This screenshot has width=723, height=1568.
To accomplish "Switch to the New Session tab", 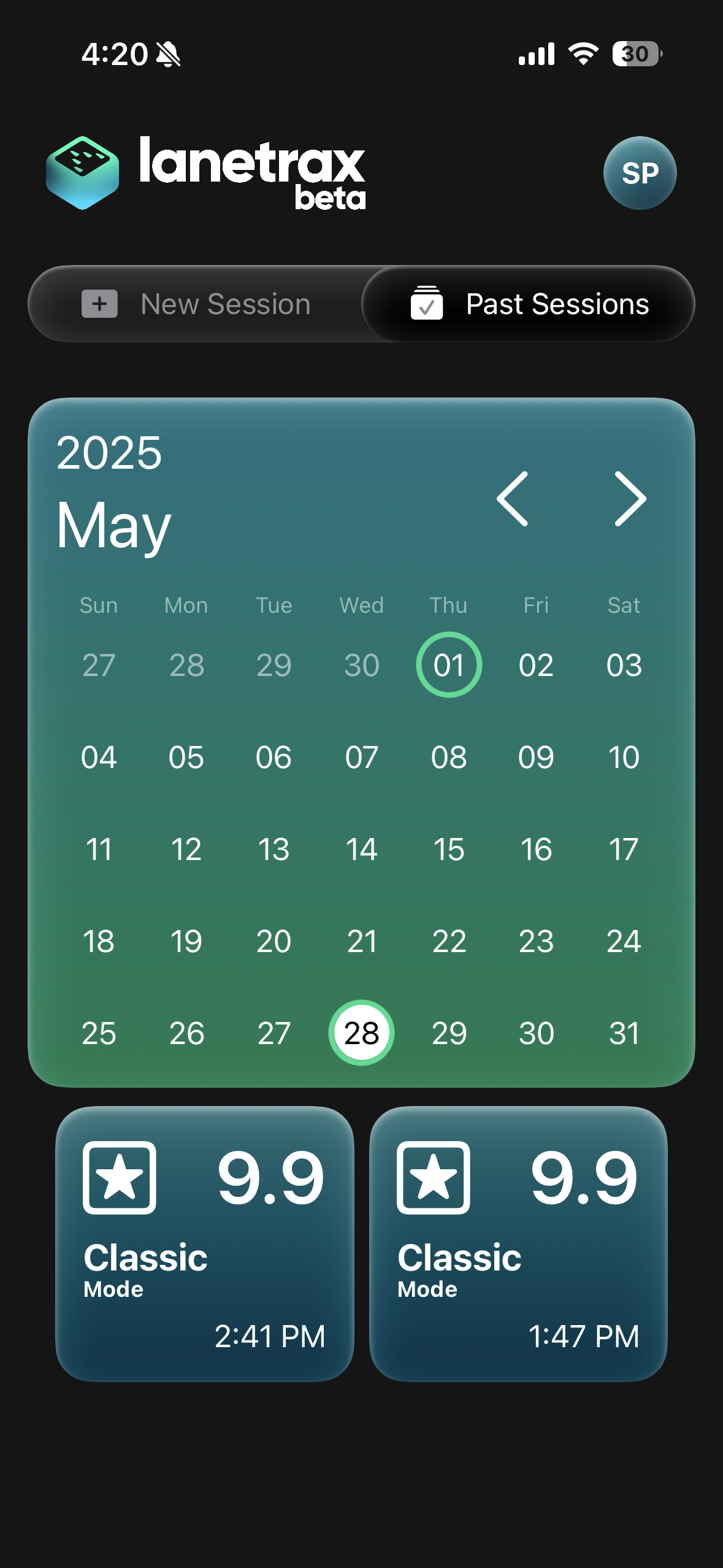I will click(x=196, y=304).
